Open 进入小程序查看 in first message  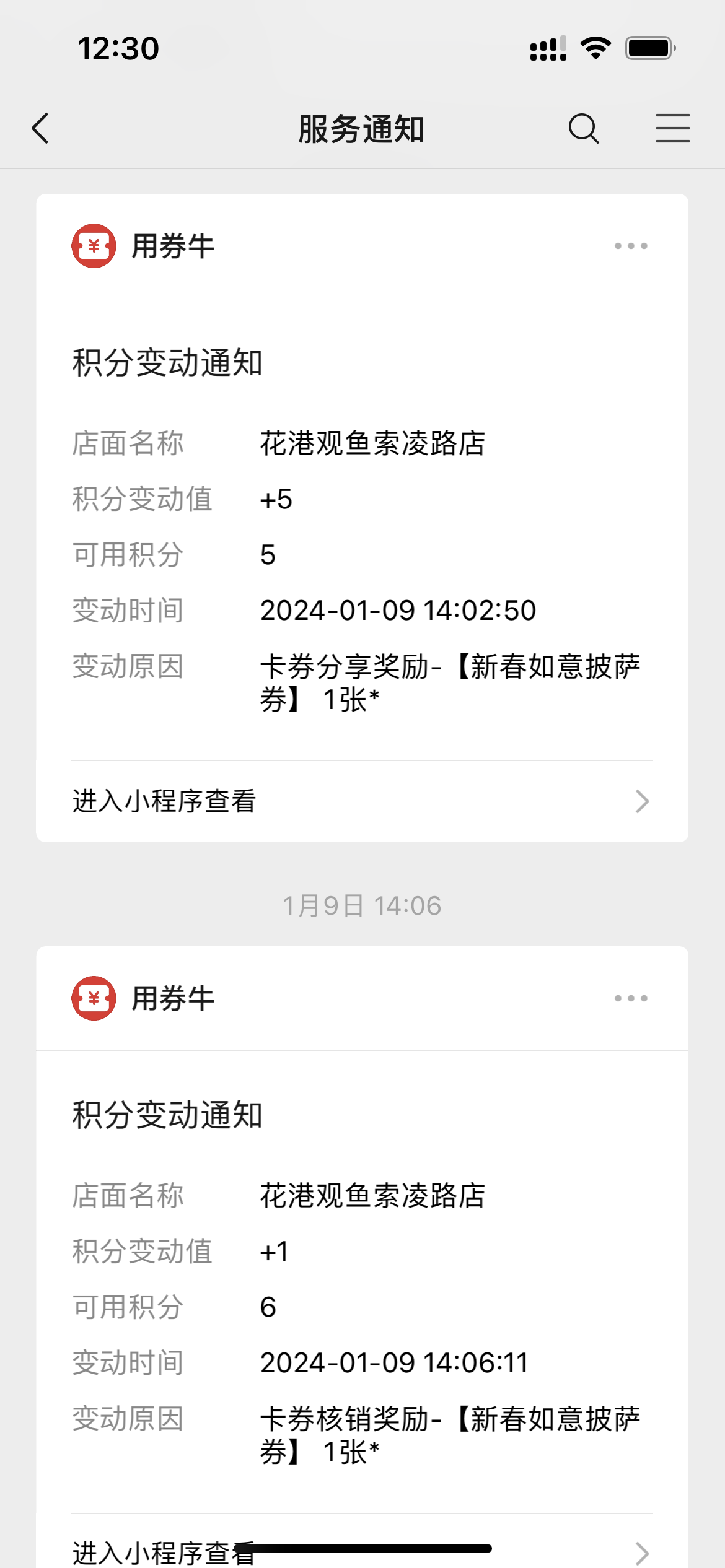pyautogui.click(x=164, y=802)
